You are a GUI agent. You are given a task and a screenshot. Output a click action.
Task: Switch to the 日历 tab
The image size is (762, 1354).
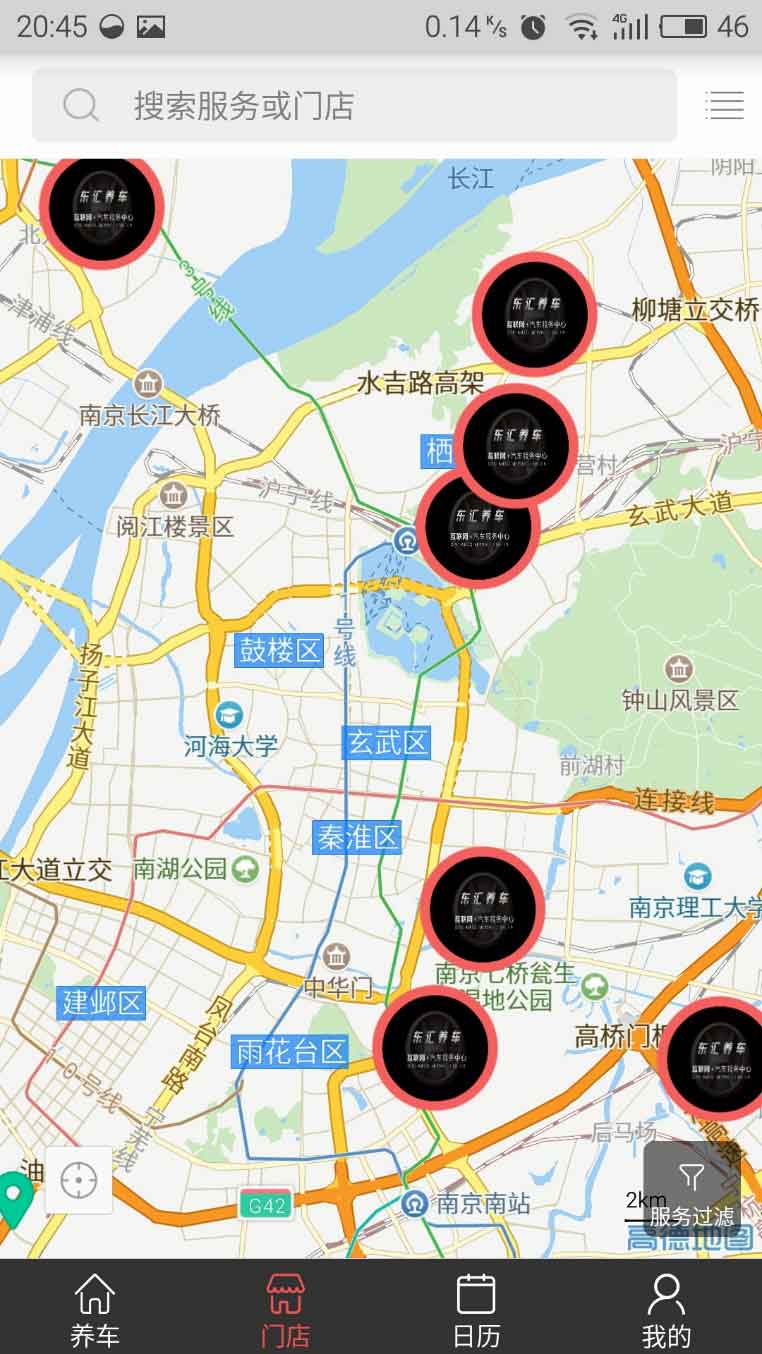(476, 1308)
